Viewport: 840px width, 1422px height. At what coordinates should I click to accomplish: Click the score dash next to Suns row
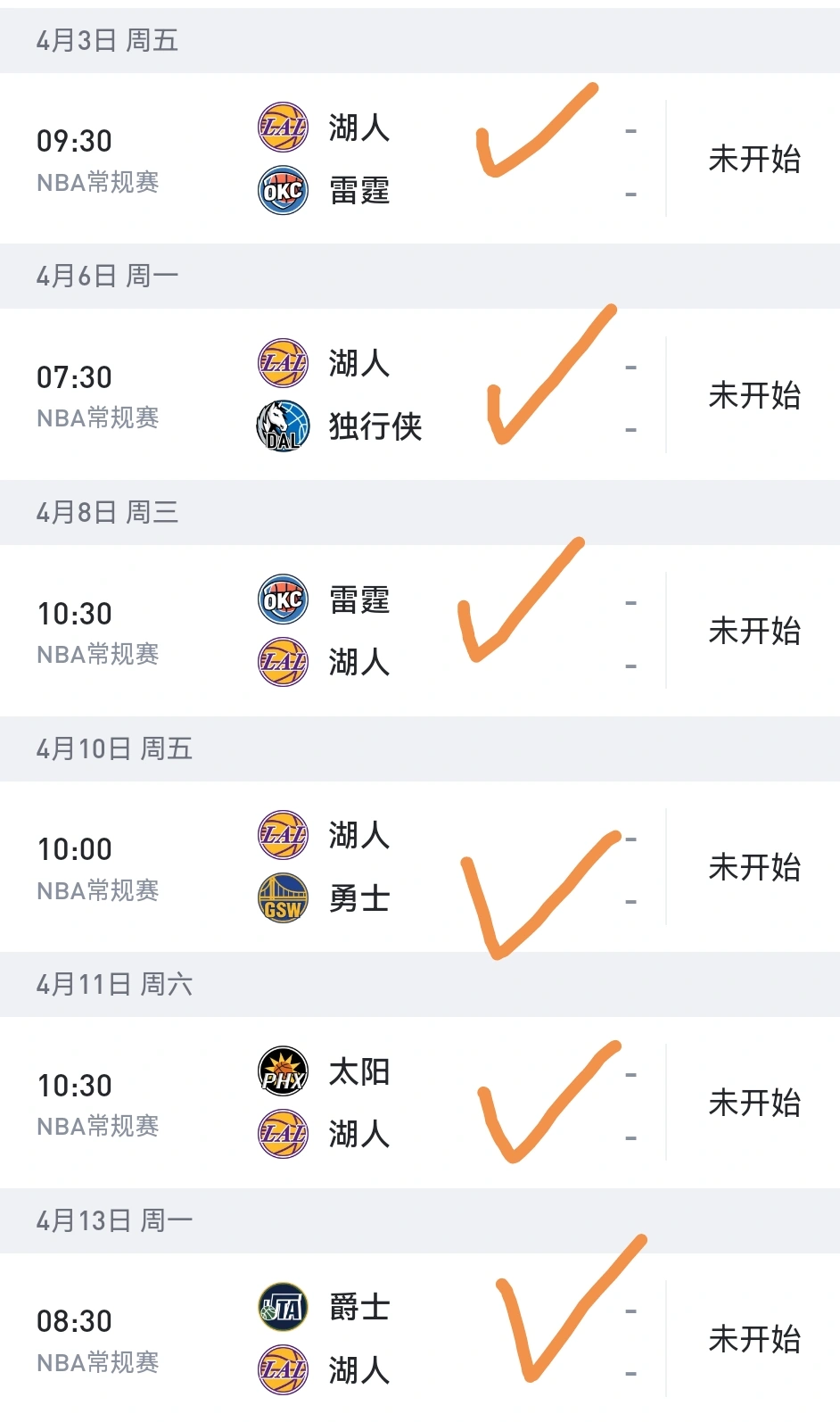click(x=632, y=1072)
